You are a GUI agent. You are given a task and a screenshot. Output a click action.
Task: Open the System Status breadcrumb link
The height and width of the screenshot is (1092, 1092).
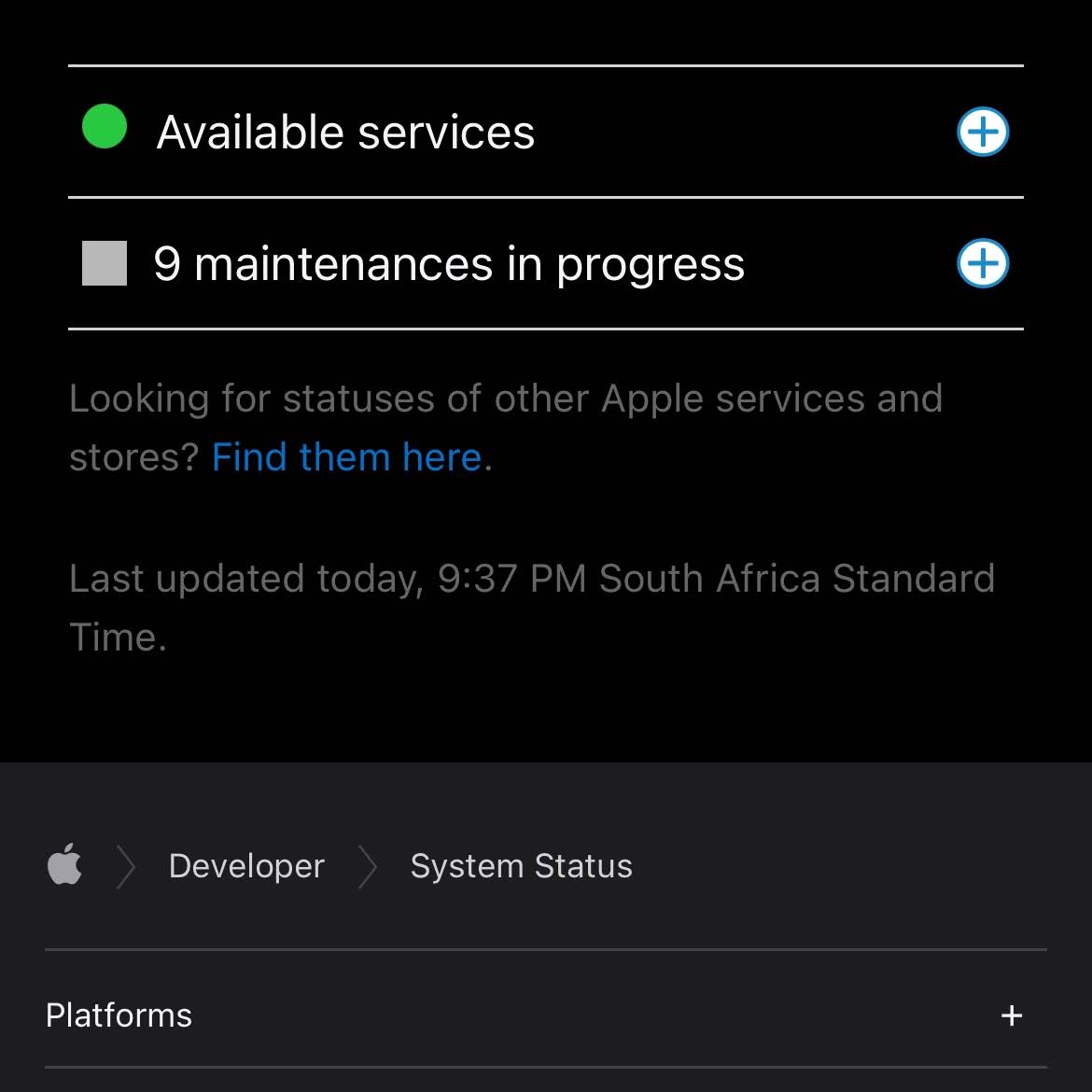[x=521, y=866]
